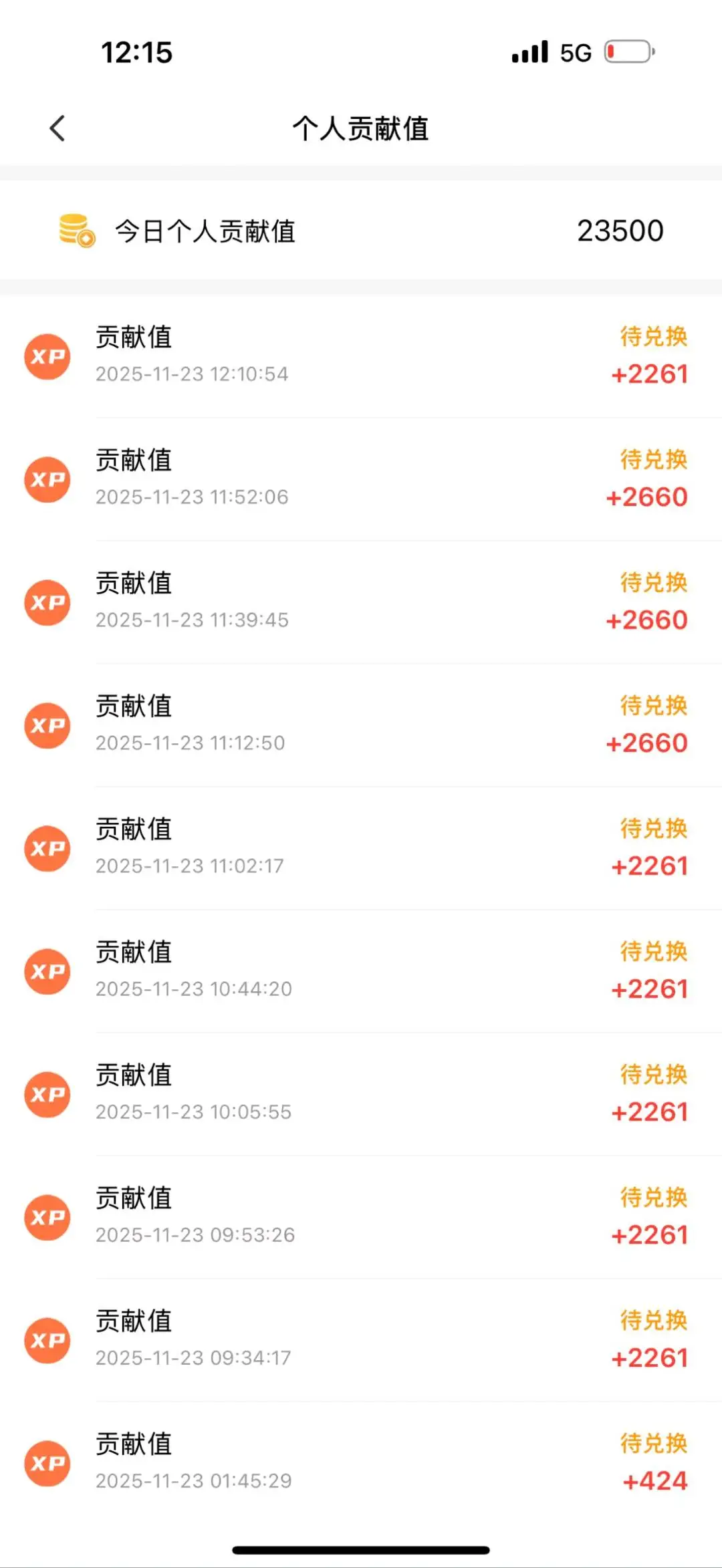Click the total value 23500
The height and width of the screenshot is (1568, 722).
click(620, 230)
